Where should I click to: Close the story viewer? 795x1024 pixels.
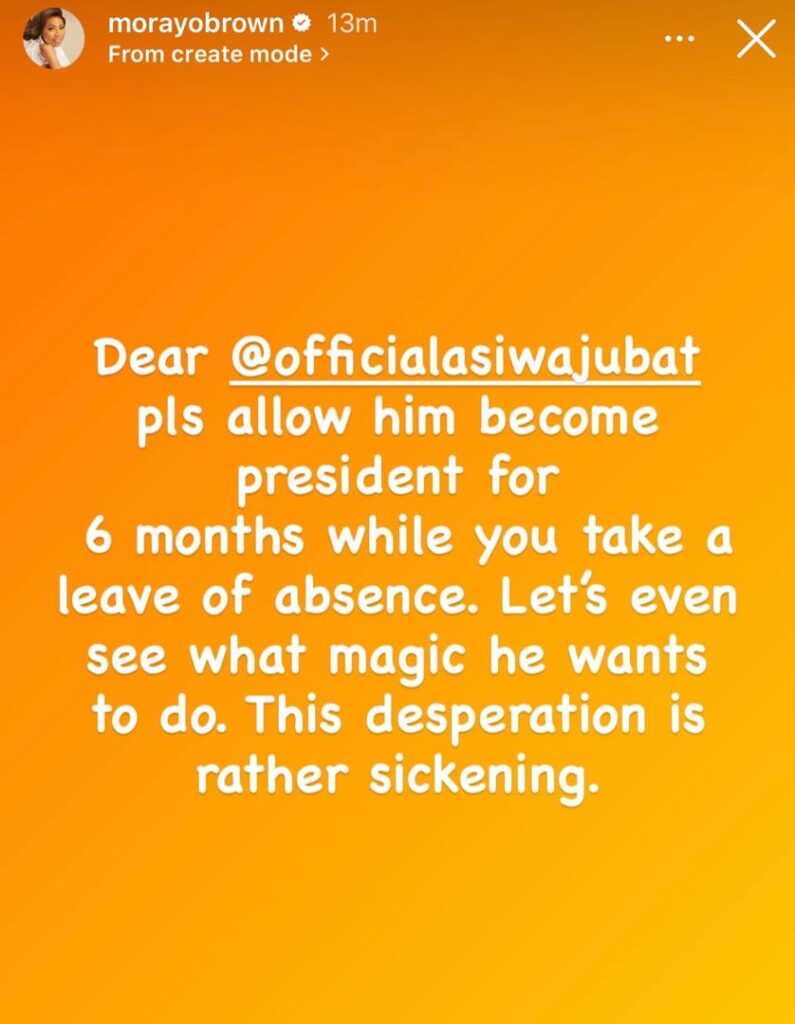pyautogui.click(x=755, y=39)
